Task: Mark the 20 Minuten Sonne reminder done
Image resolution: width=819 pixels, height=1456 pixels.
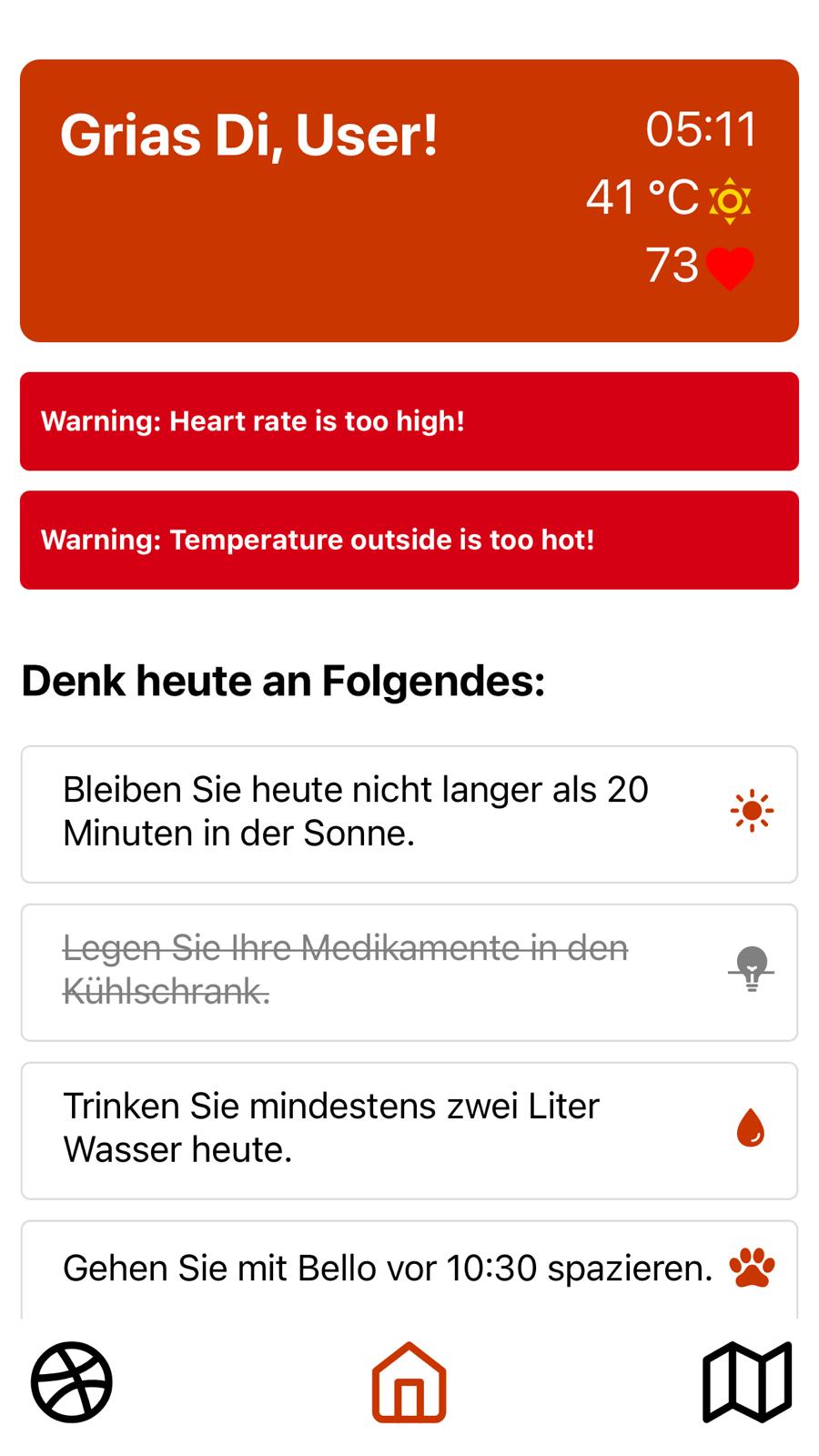Action: pyautogui.click(x=409, y=814)
